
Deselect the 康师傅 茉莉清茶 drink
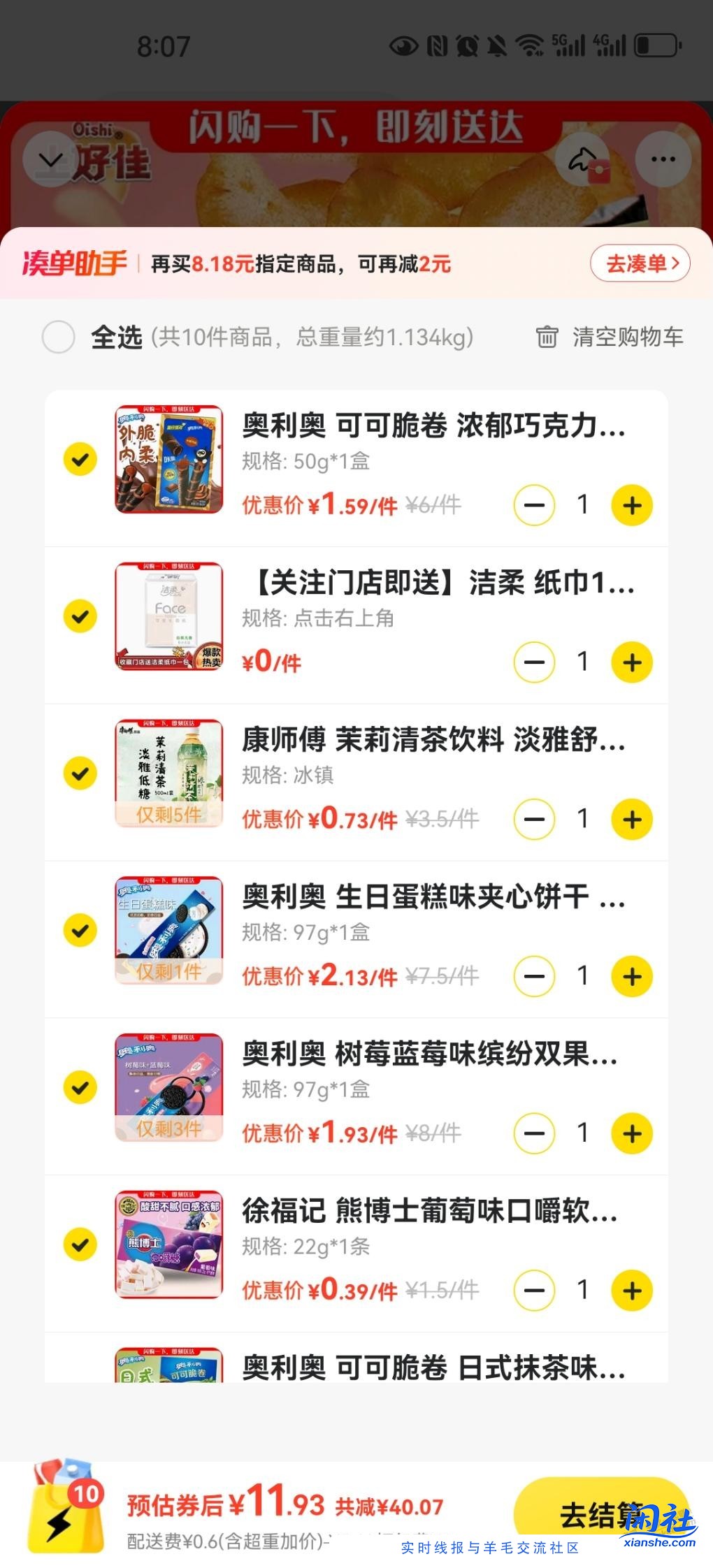click(80, 773)
